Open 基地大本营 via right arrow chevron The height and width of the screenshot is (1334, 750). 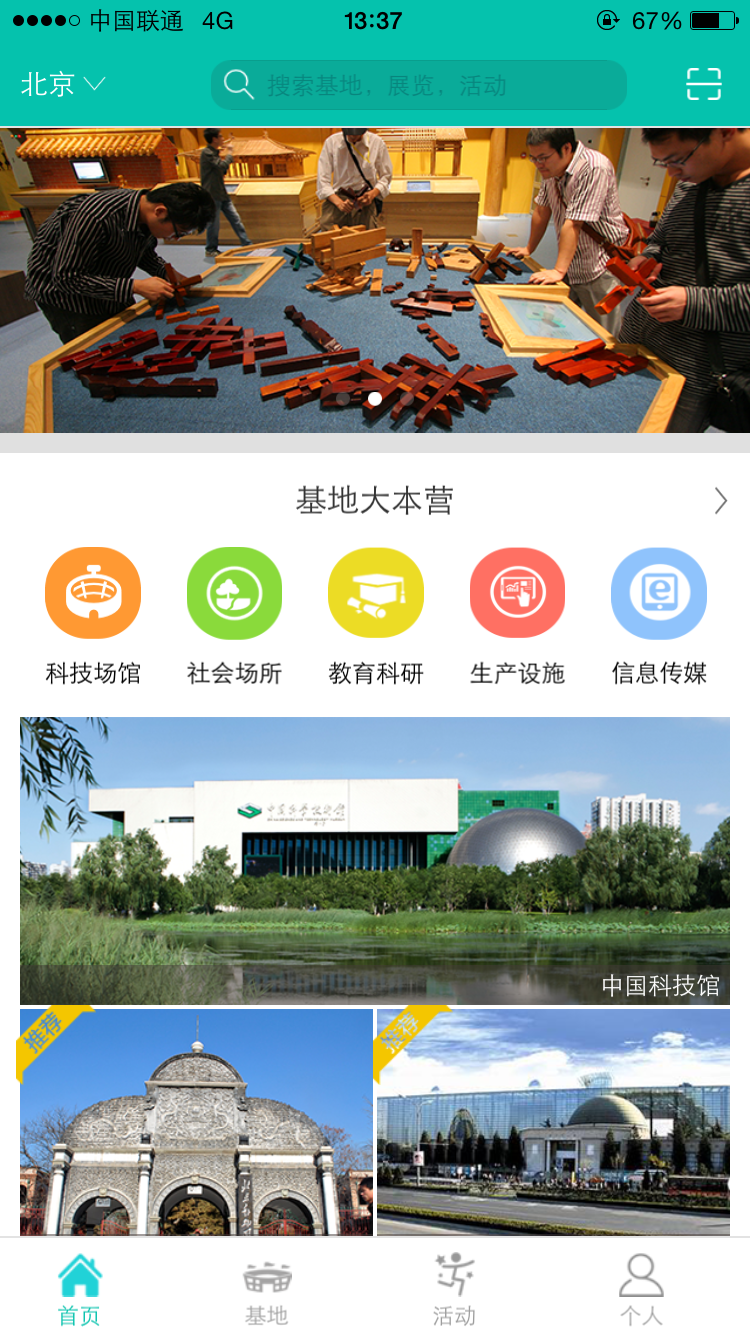(x=719, y=500)
